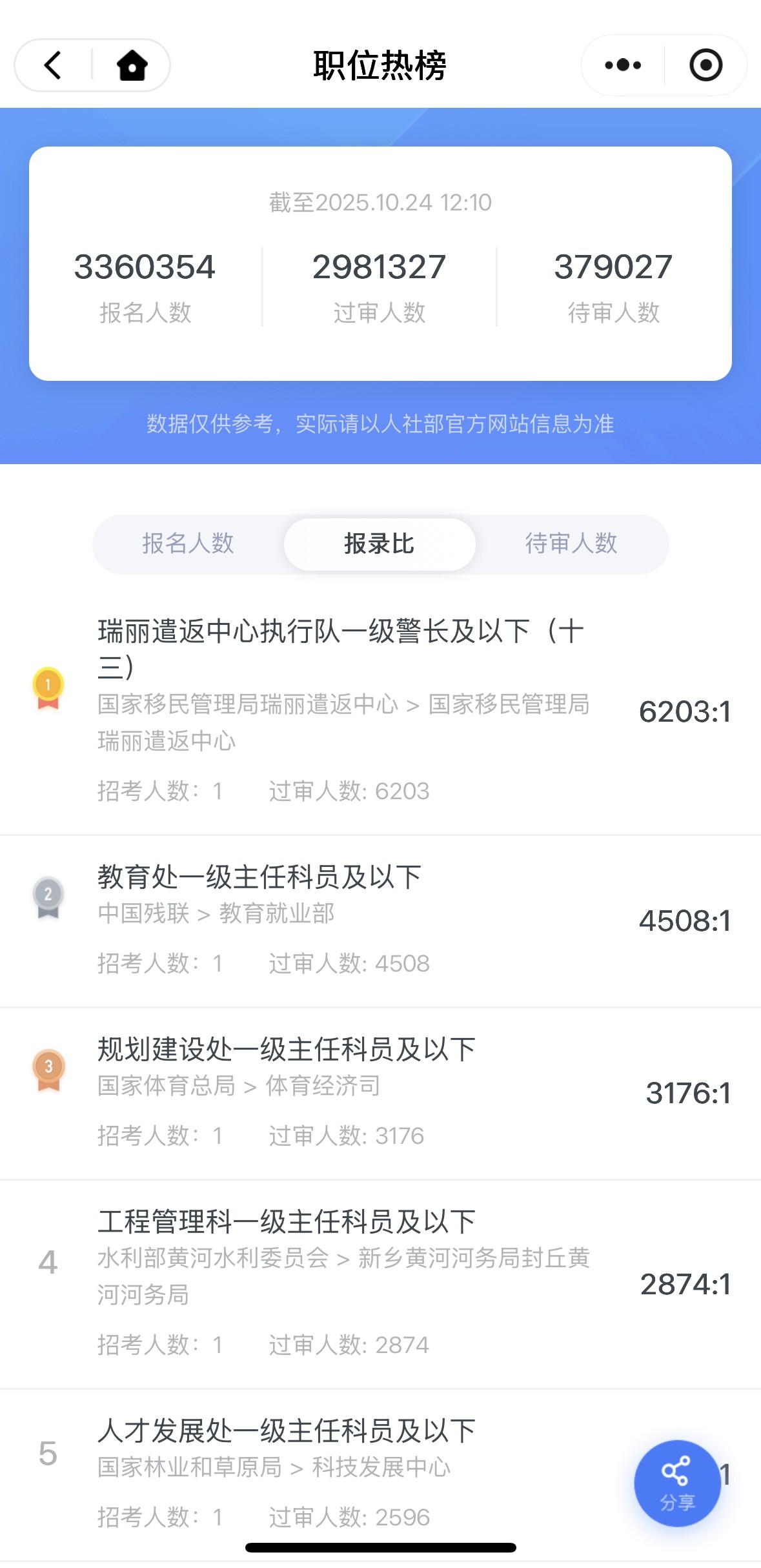Close the mini program via circle icon
This screenshot has width=761, height=1568.
coord(705,65)
